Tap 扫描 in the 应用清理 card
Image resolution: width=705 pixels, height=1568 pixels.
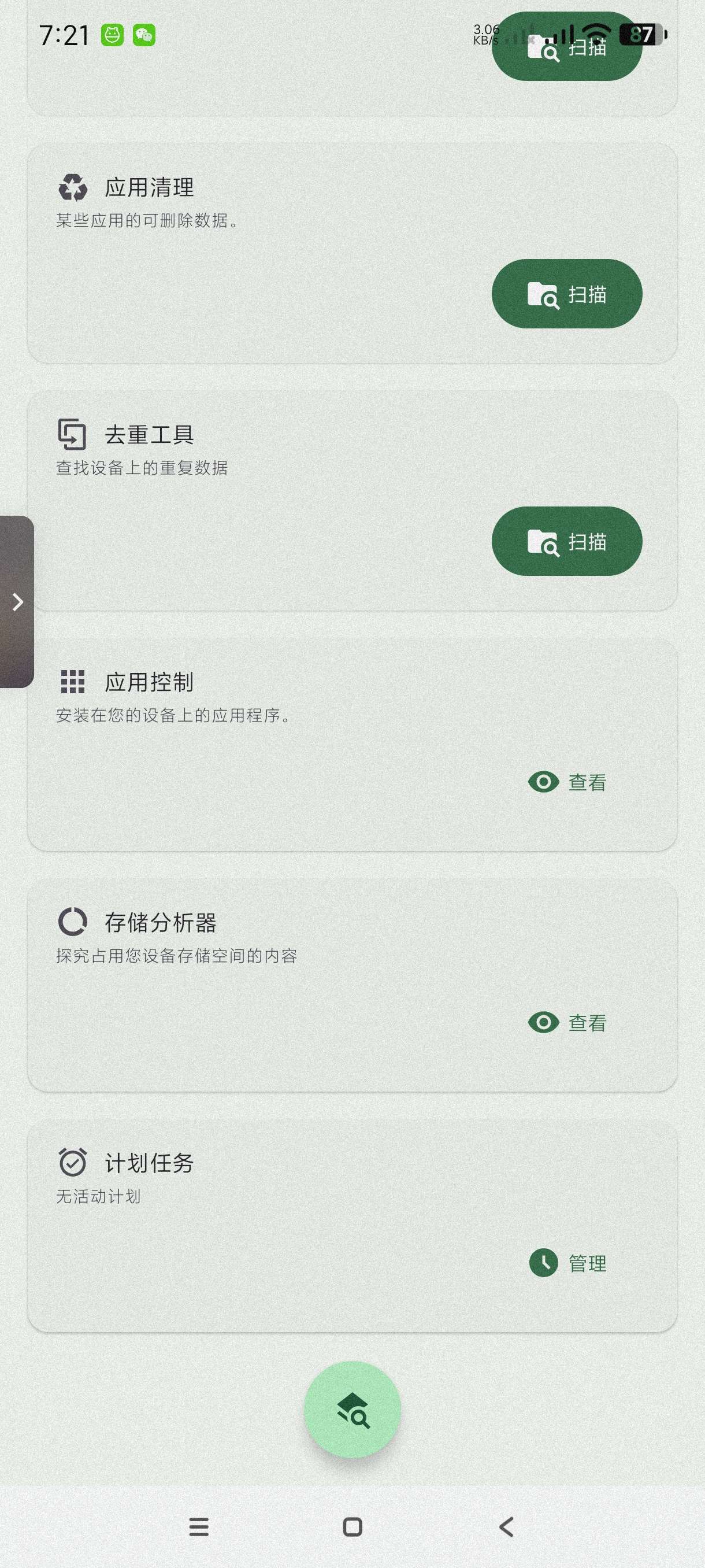[566, 294]
